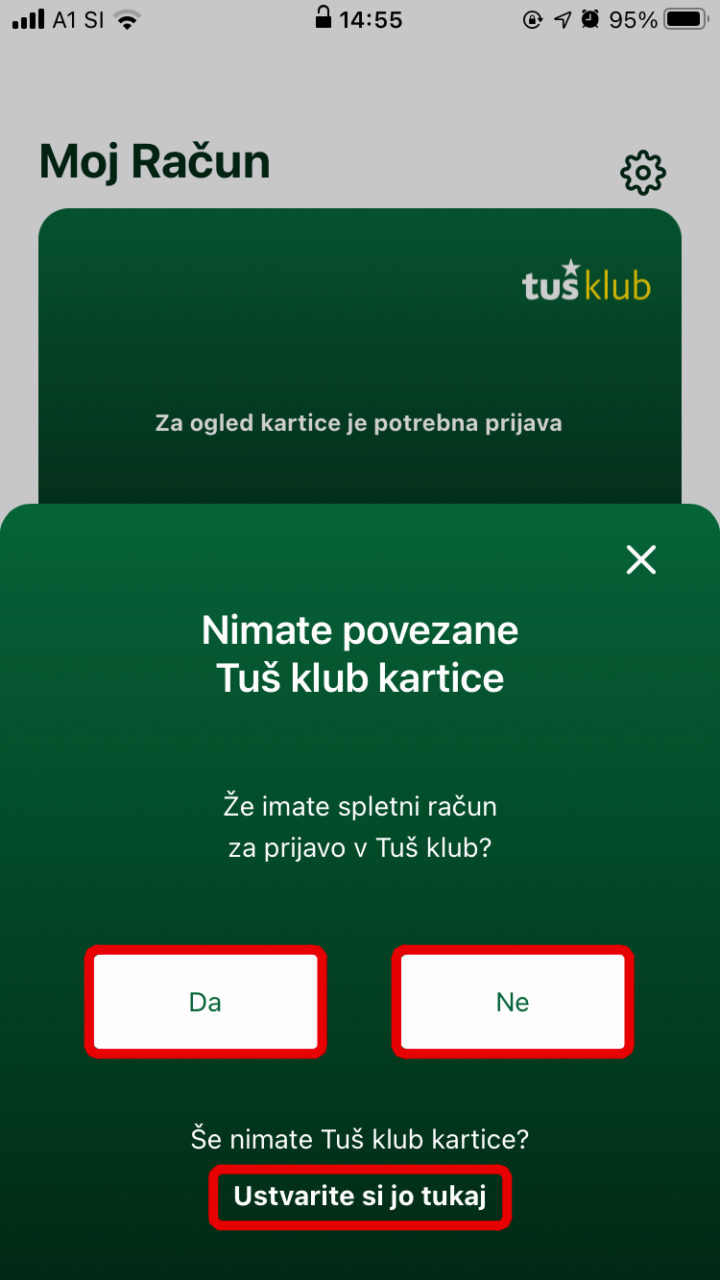The width and height of the screenshot is (720, 1280).
Task: Tap Ustvarite si jo tukaj to create card
Action: coord(360,1196)
